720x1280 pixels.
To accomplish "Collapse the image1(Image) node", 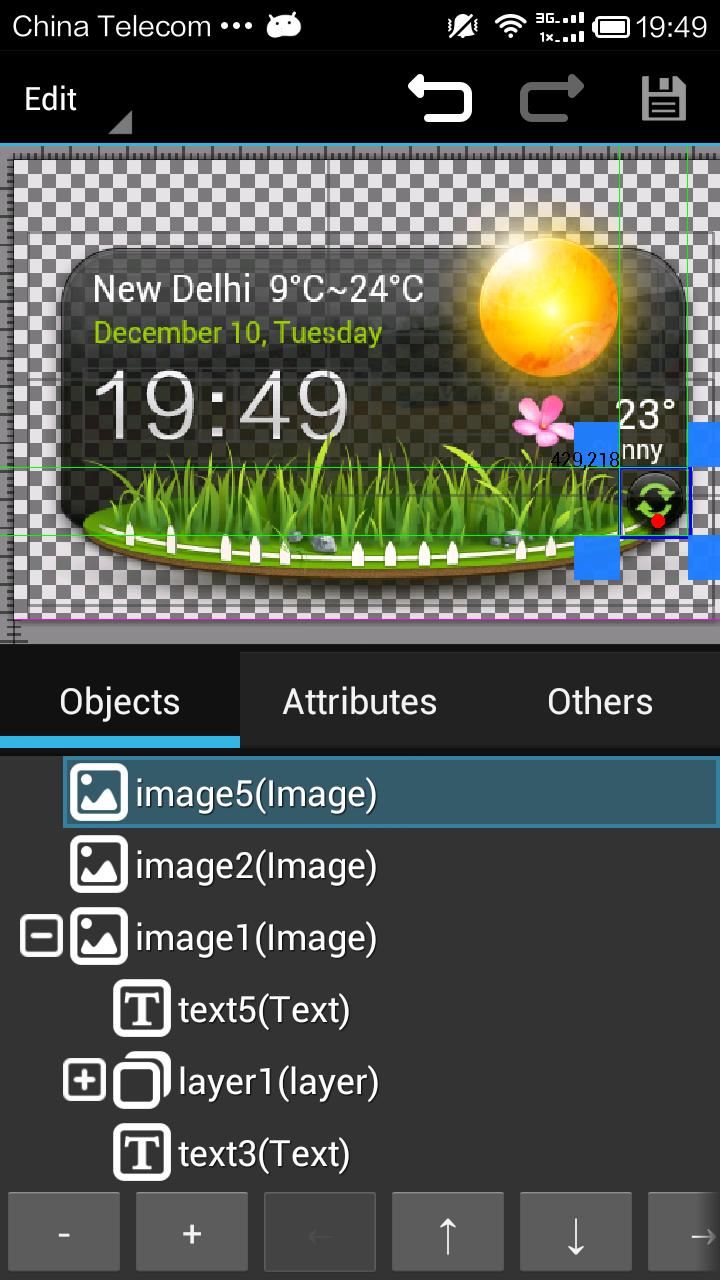I will tap(42, 937).
